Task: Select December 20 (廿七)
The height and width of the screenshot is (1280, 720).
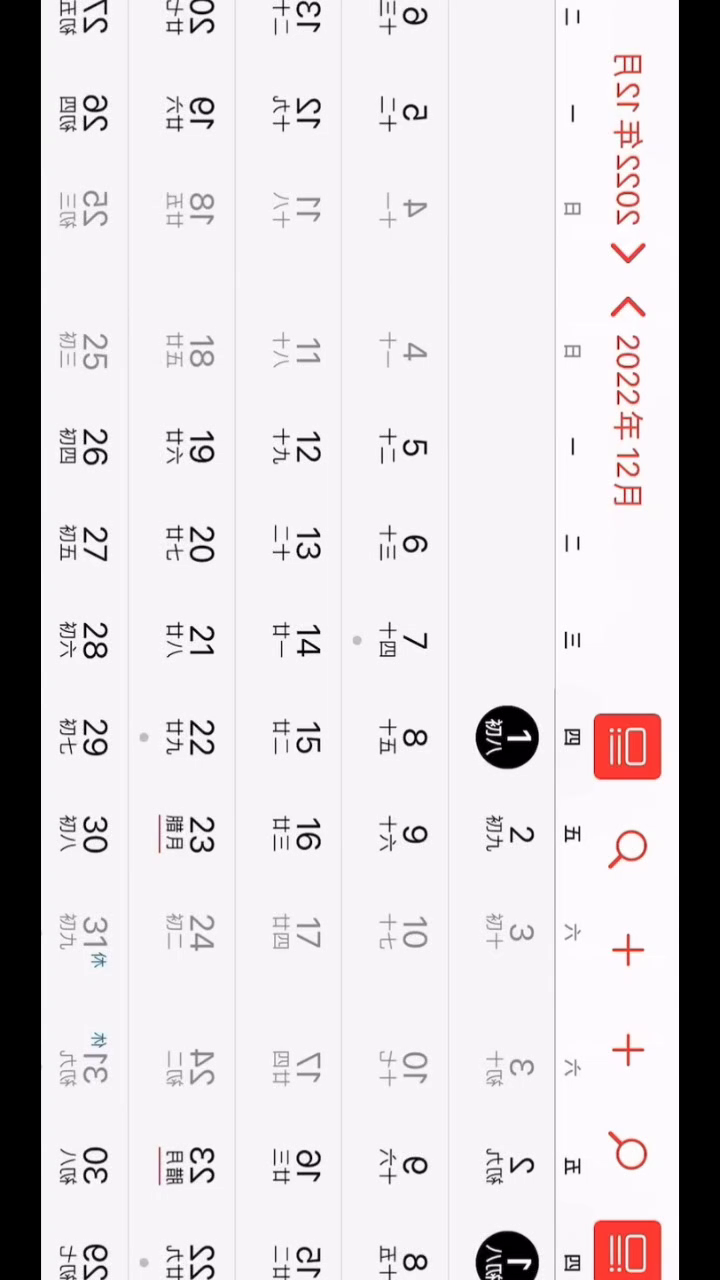Action: pyautogui.click(x=189, y=545)
